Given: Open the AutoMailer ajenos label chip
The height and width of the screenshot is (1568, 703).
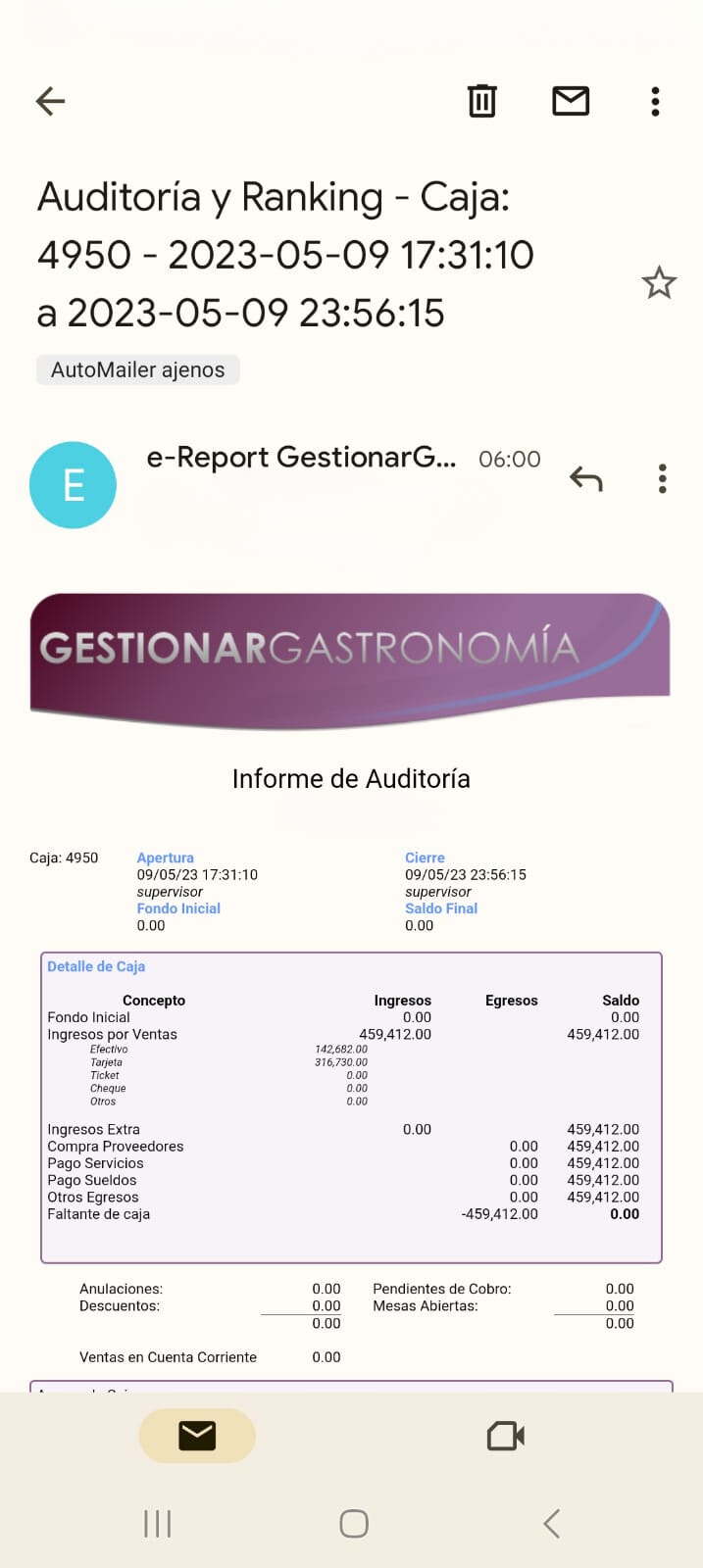Looking at the screenshot, I should (138, 369).
